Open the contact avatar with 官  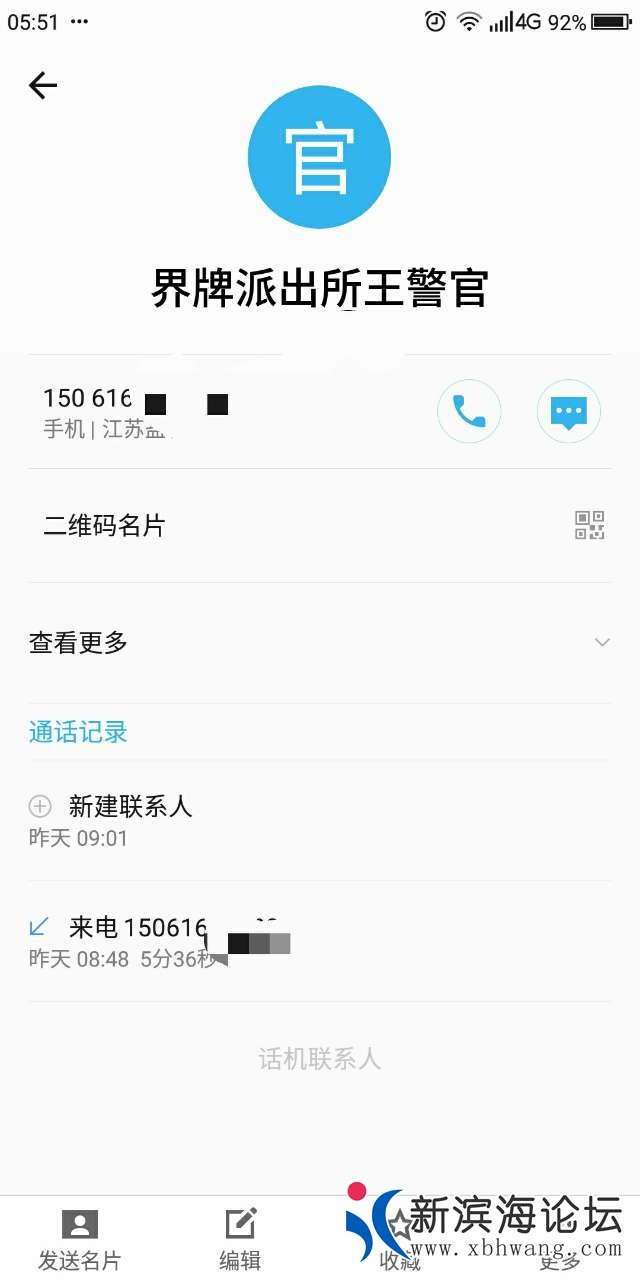click(x=319, y=158)
